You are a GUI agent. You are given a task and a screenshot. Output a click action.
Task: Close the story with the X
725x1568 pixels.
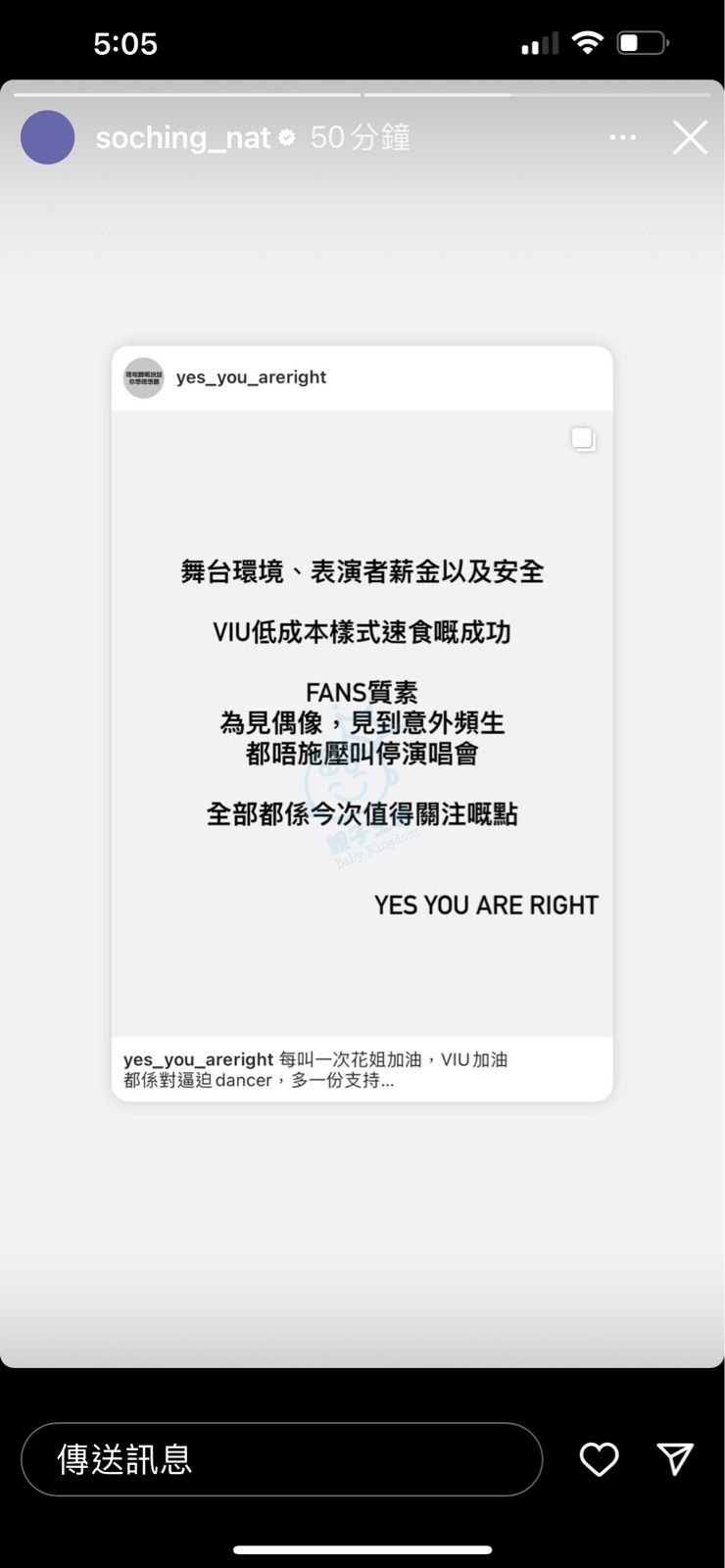pos(690,138)
